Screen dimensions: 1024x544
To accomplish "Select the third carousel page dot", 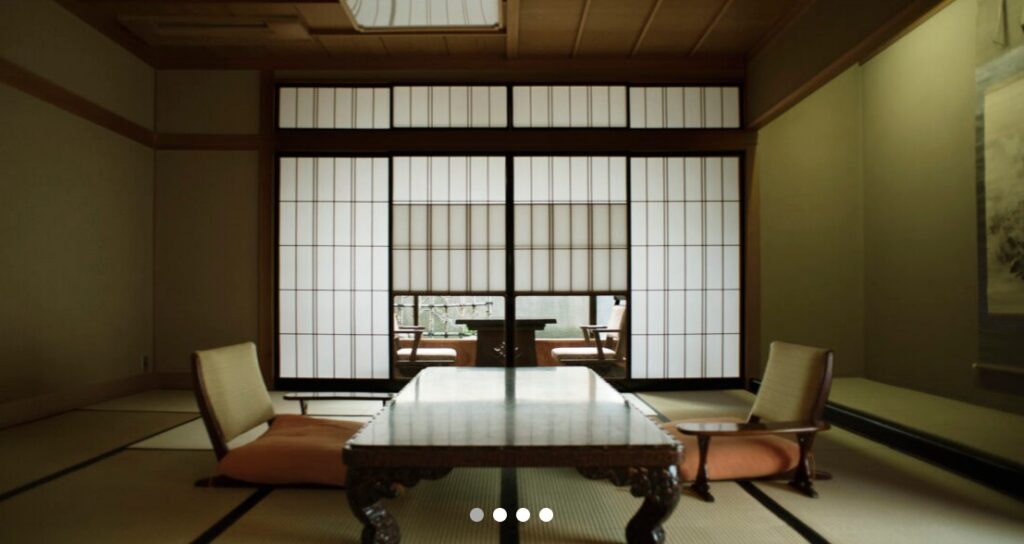I will [x=523, y=515].
